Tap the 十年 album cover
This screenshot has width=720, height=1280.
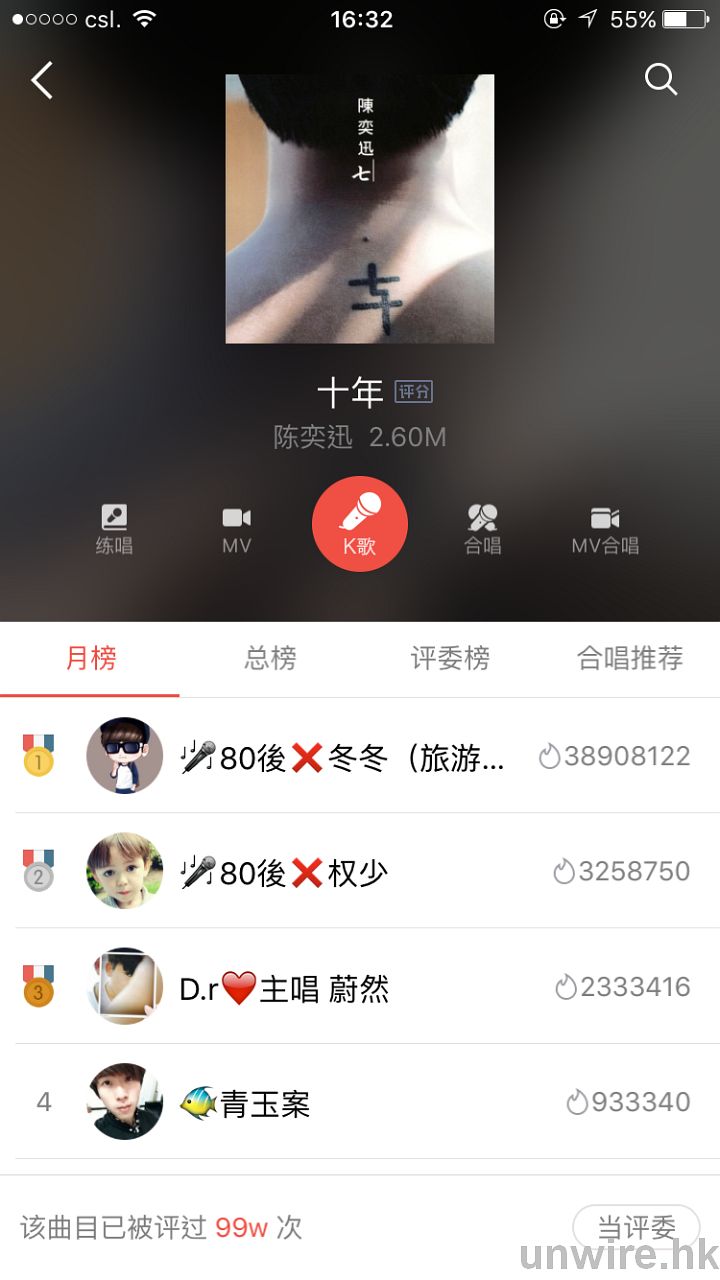tap(360, 209)
